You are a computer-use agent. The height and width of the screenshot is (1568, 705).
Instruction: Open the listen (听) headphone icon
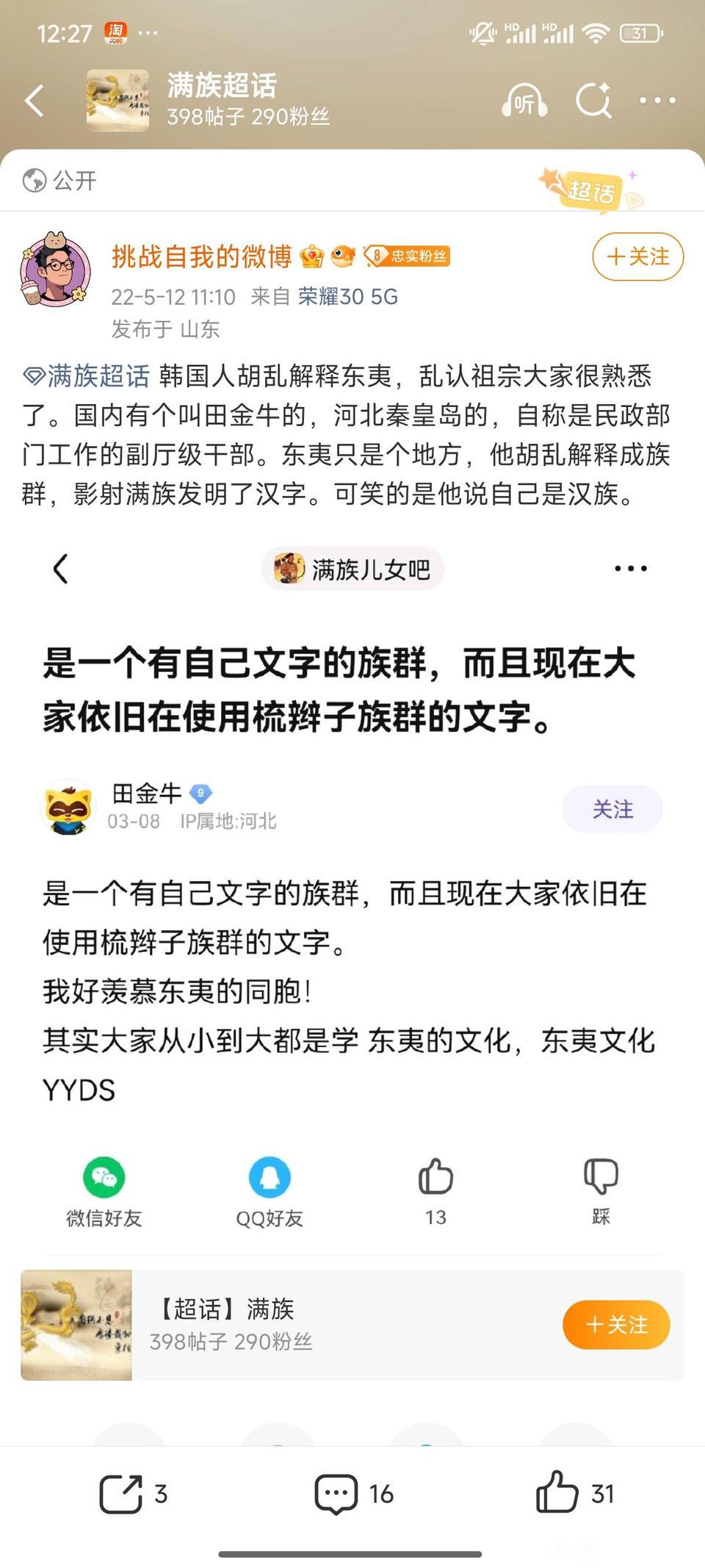[524, 101]
